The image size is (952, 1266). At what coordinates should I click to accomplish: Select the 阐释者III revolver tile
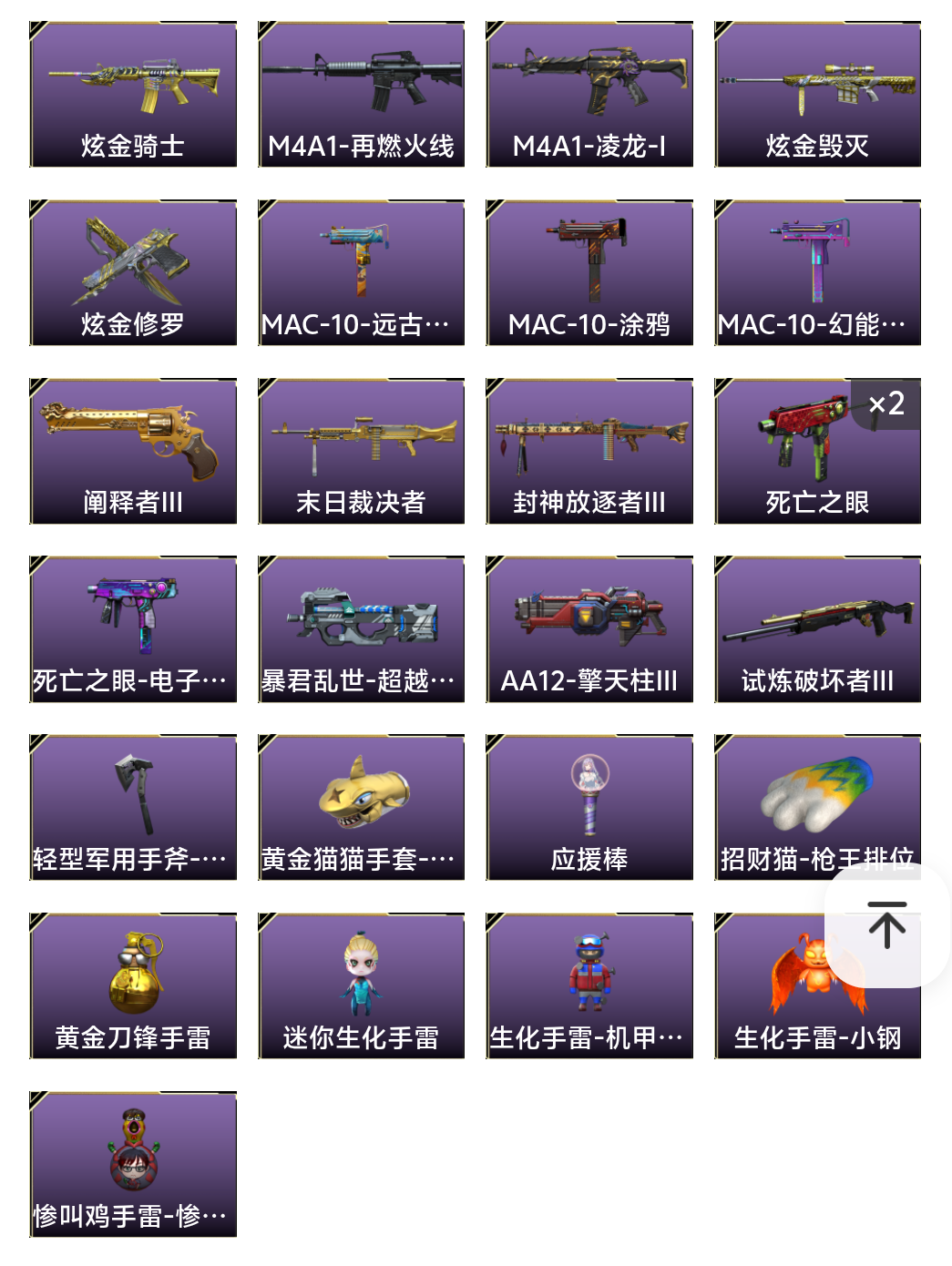[133, 451]
